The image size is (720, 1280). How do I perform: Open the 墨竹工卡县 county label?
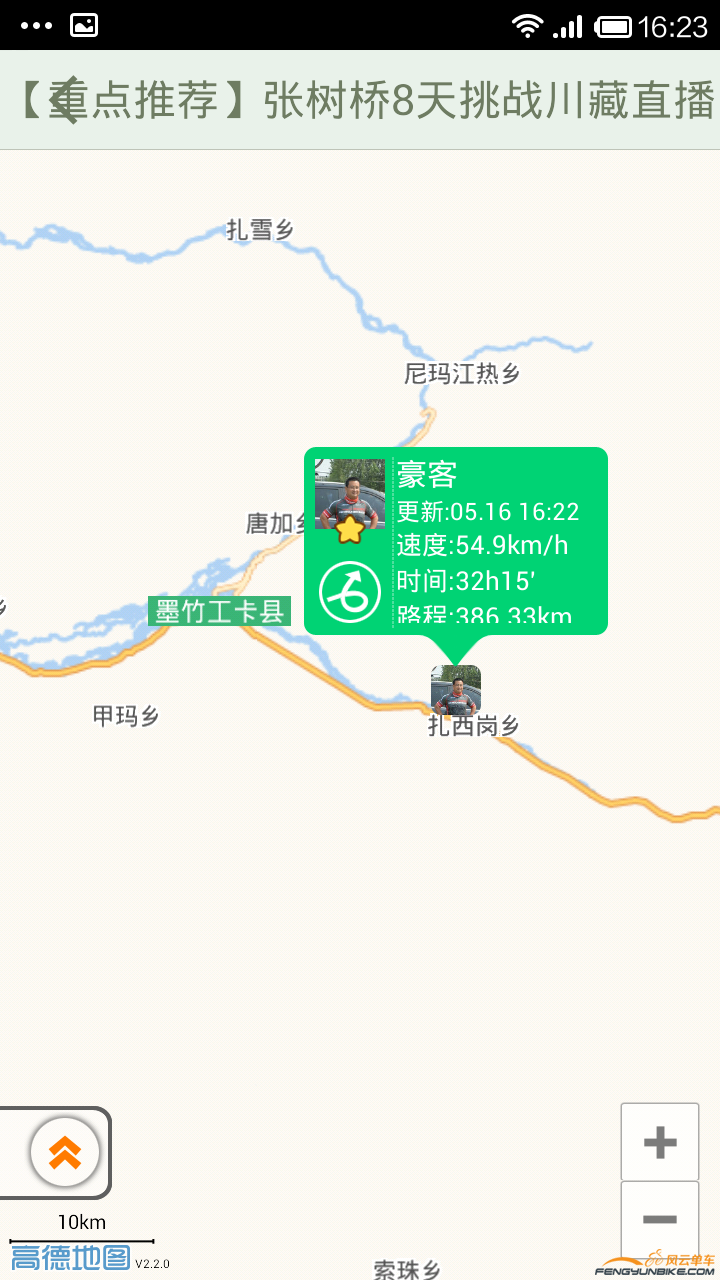pos(220,610)
